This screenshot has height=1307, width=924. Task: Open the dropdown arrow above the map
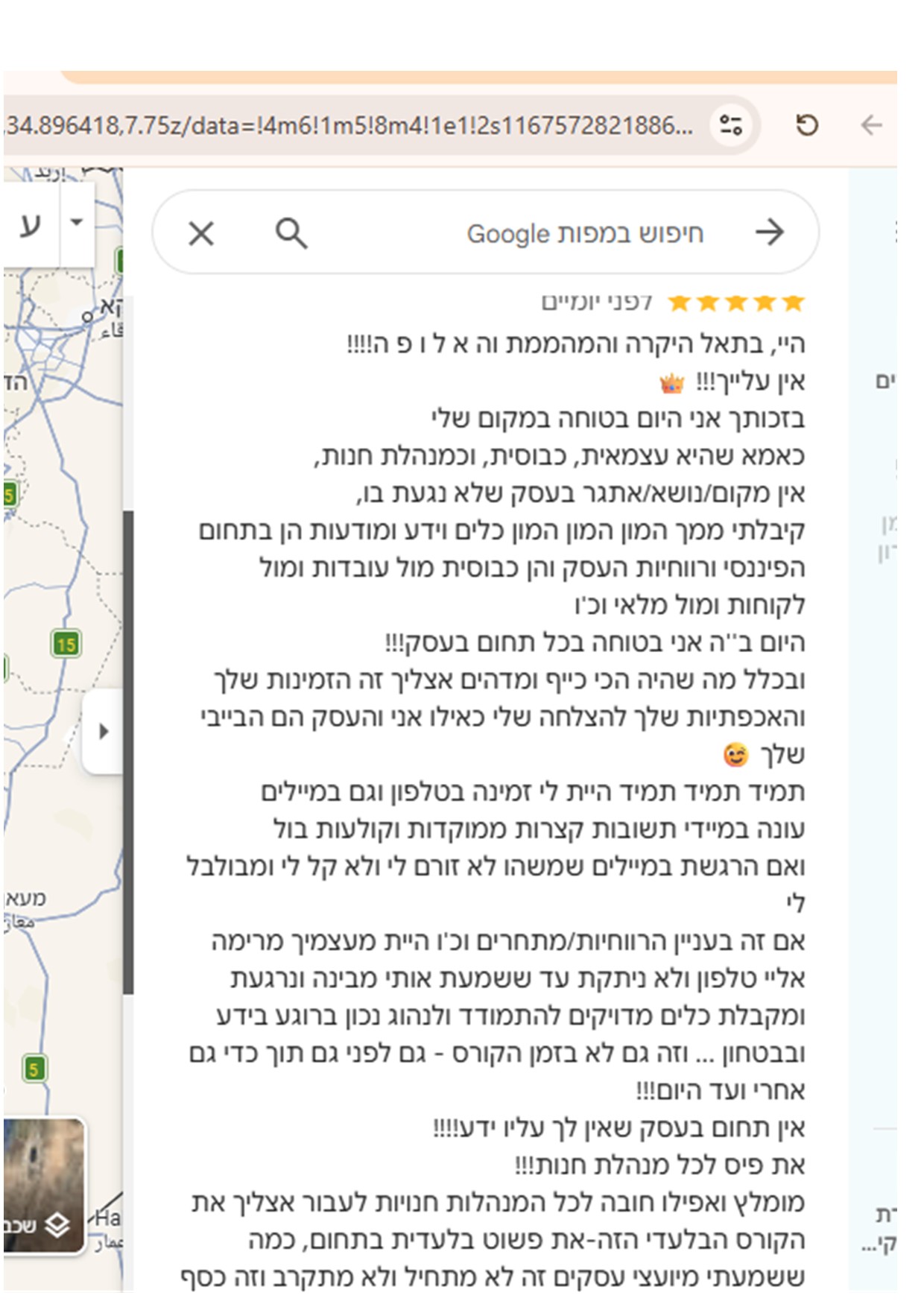pyautogui.click(x=76, y=222)
